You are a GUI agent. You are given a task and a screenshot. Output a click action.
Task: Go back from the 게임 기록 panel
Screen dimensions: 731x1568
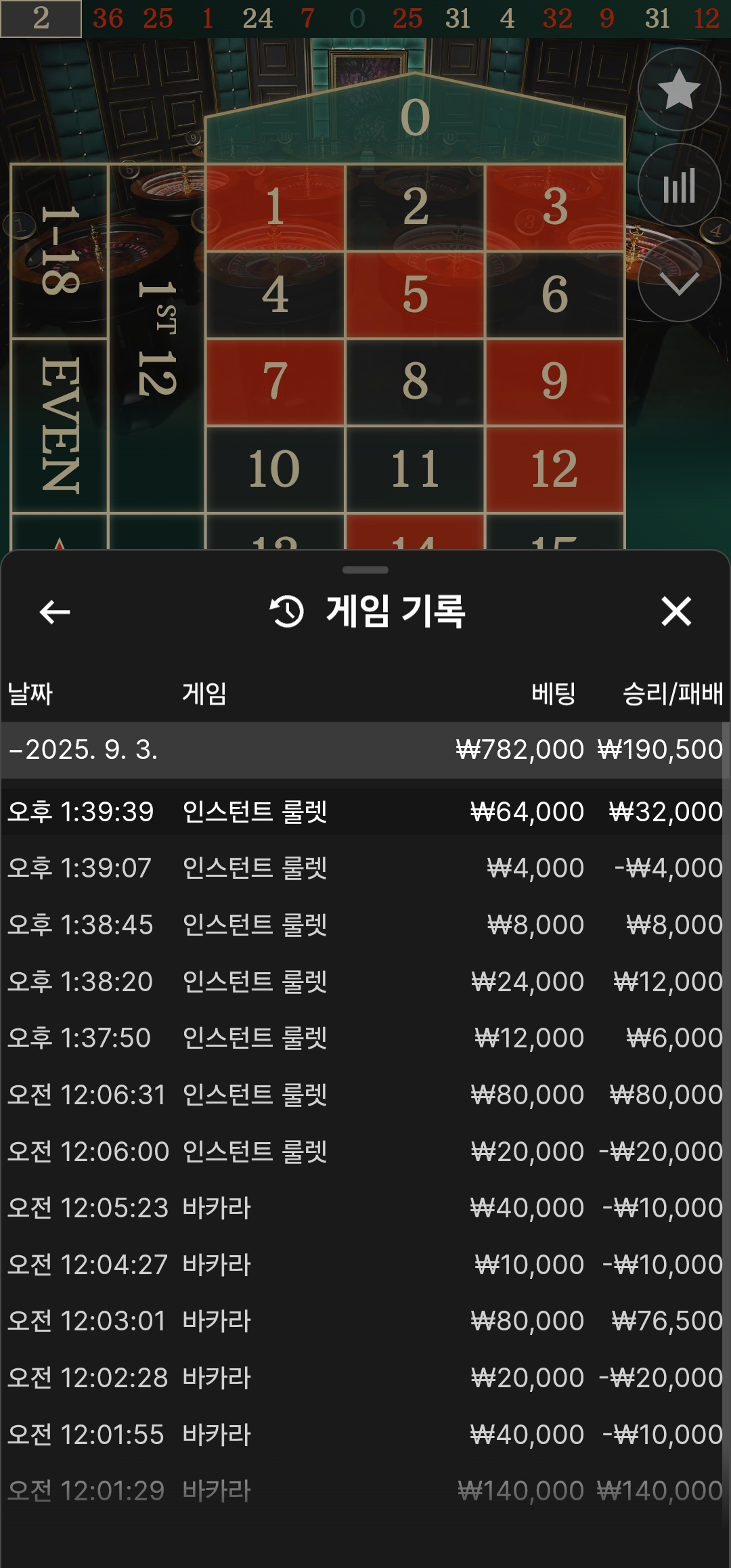(55, 612)
